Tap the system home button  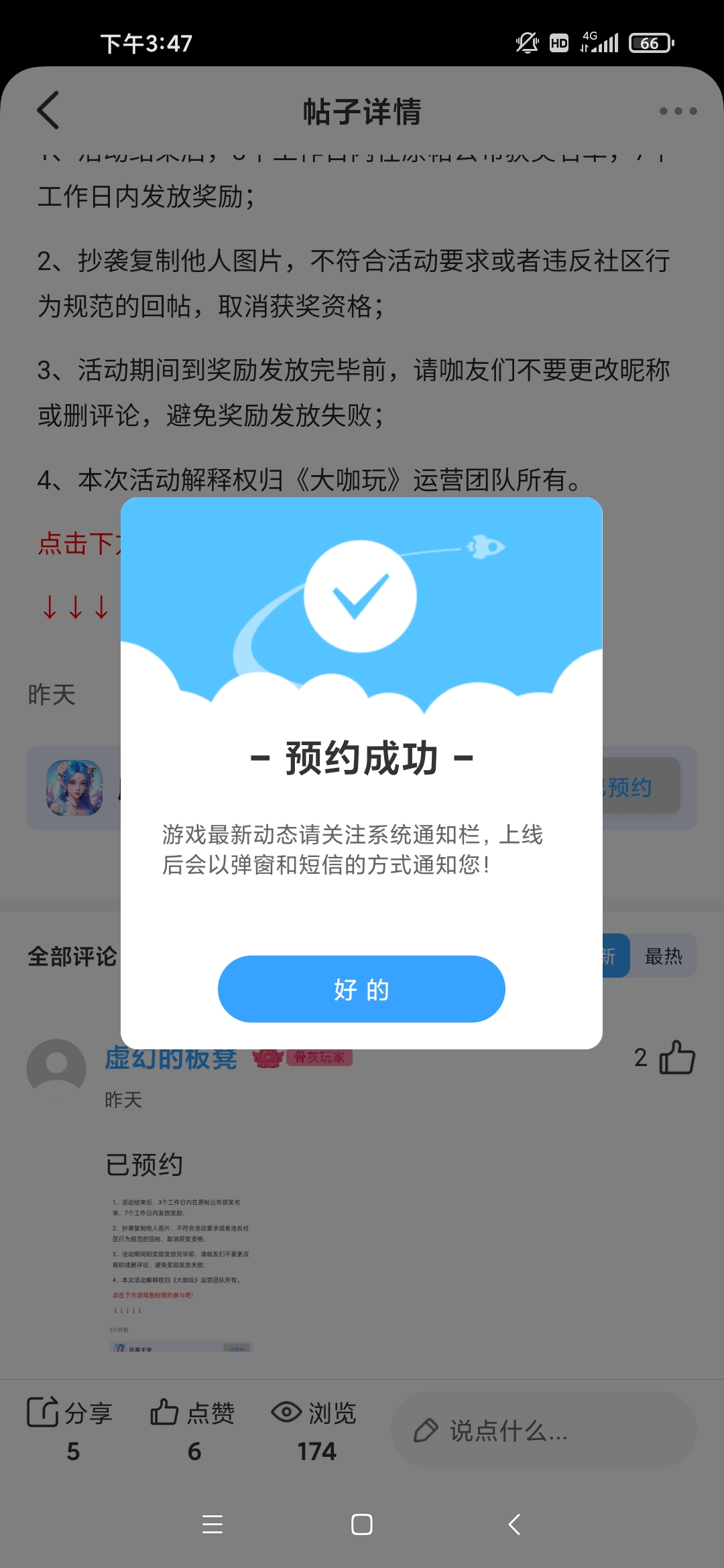[362, 1524]
